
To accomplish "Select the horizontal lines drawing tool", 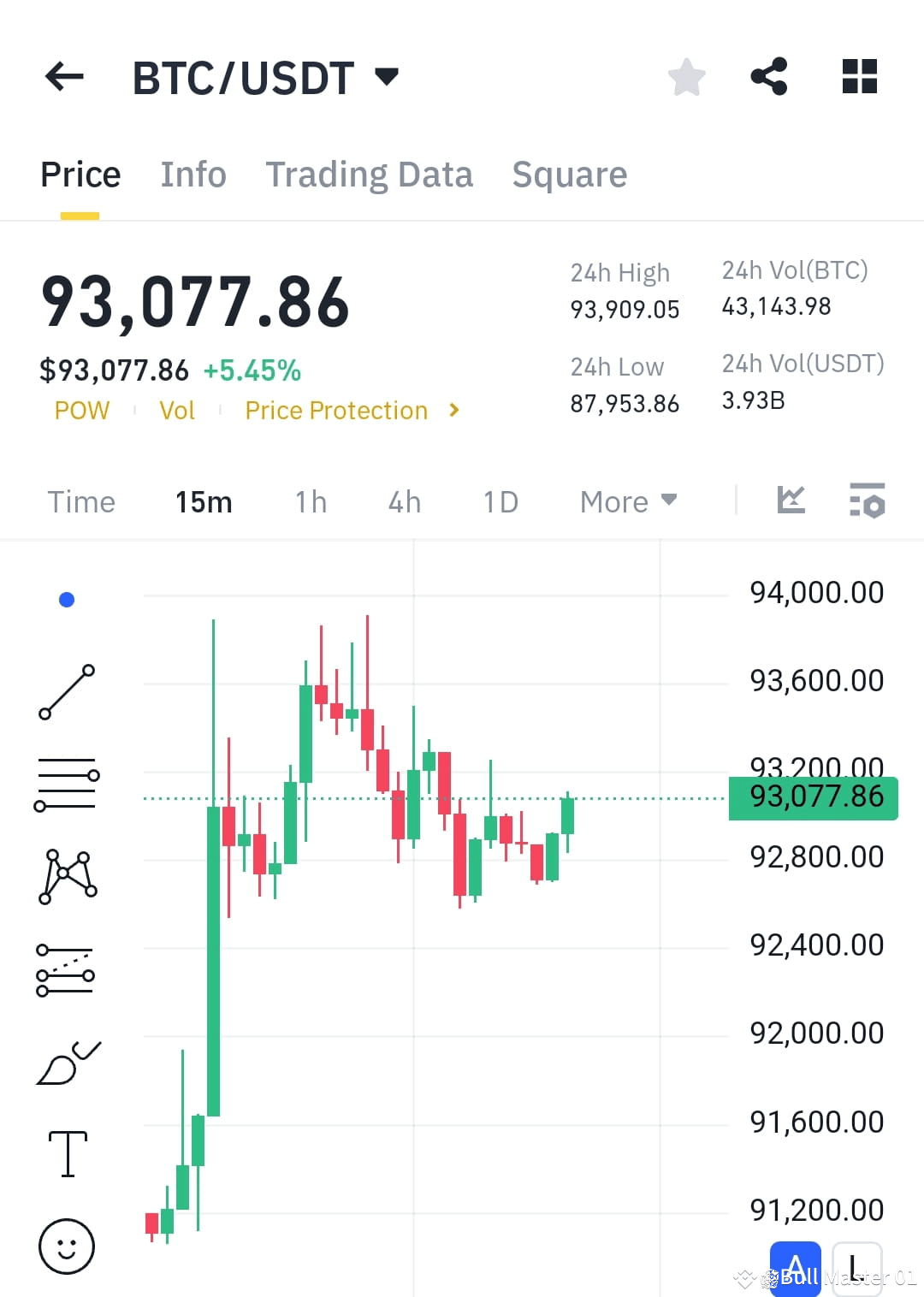I will point(67,783).
